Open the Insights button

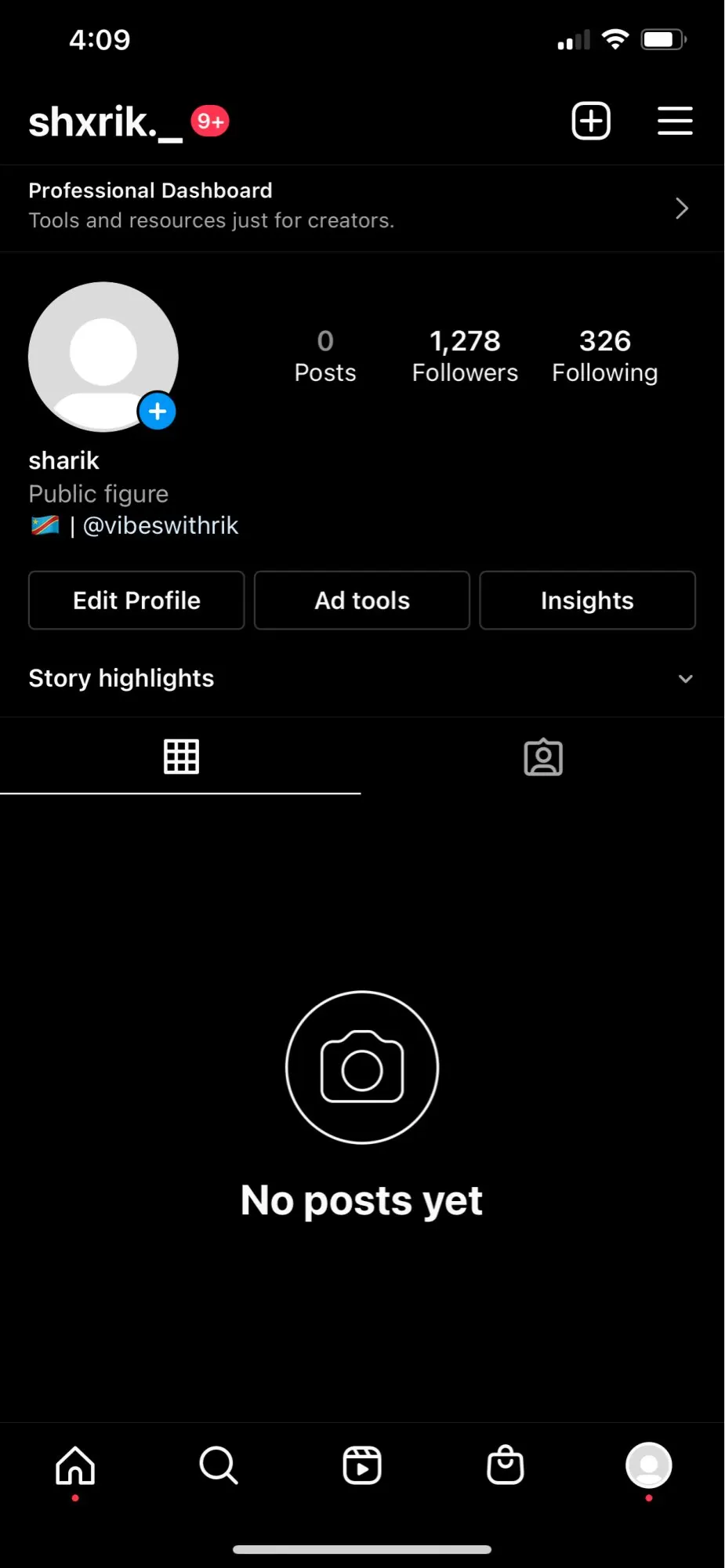pyautogui.click(x=587, y=601)
